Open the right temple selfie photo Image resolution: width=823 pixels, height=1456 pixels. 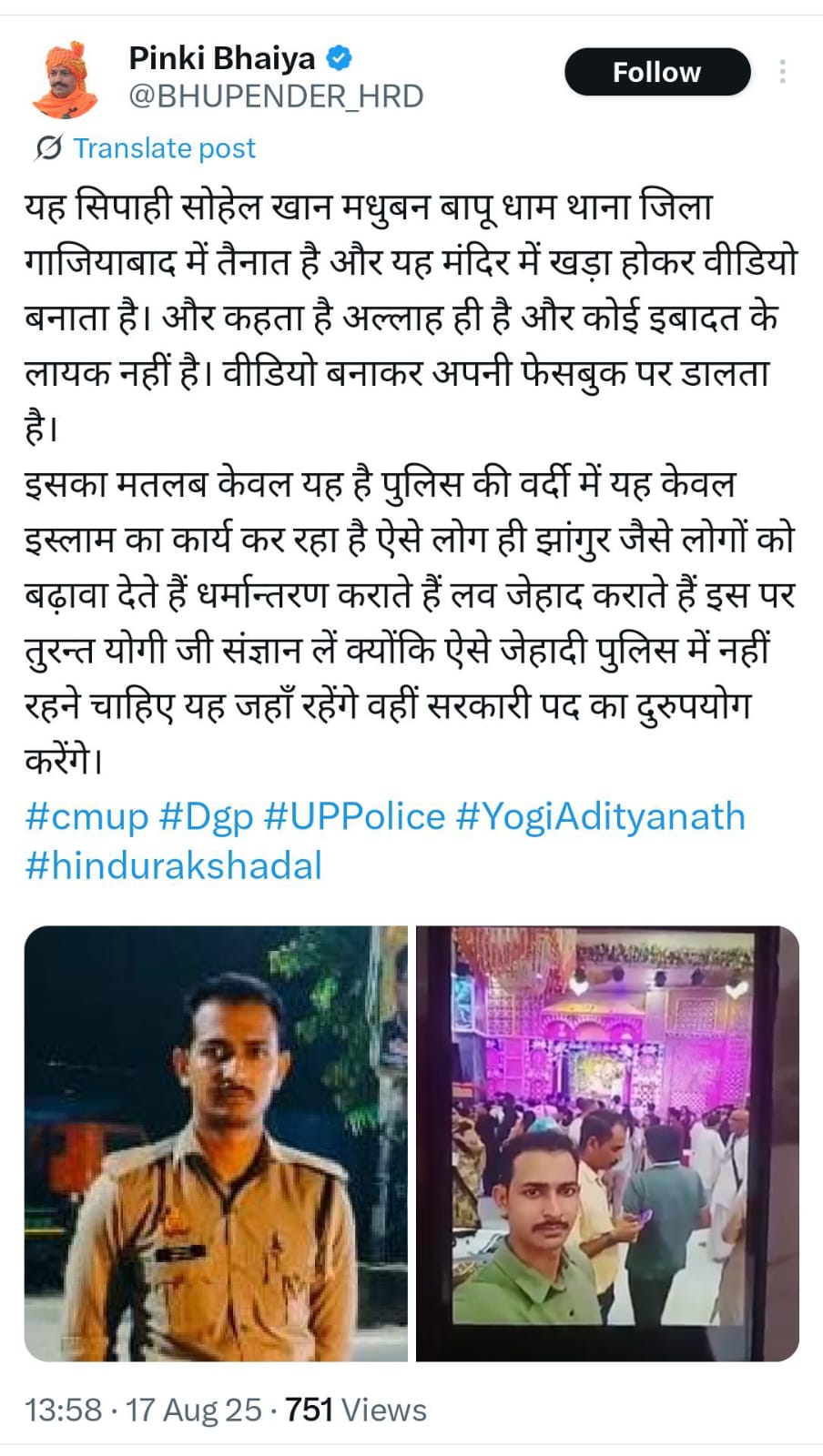605,1142
